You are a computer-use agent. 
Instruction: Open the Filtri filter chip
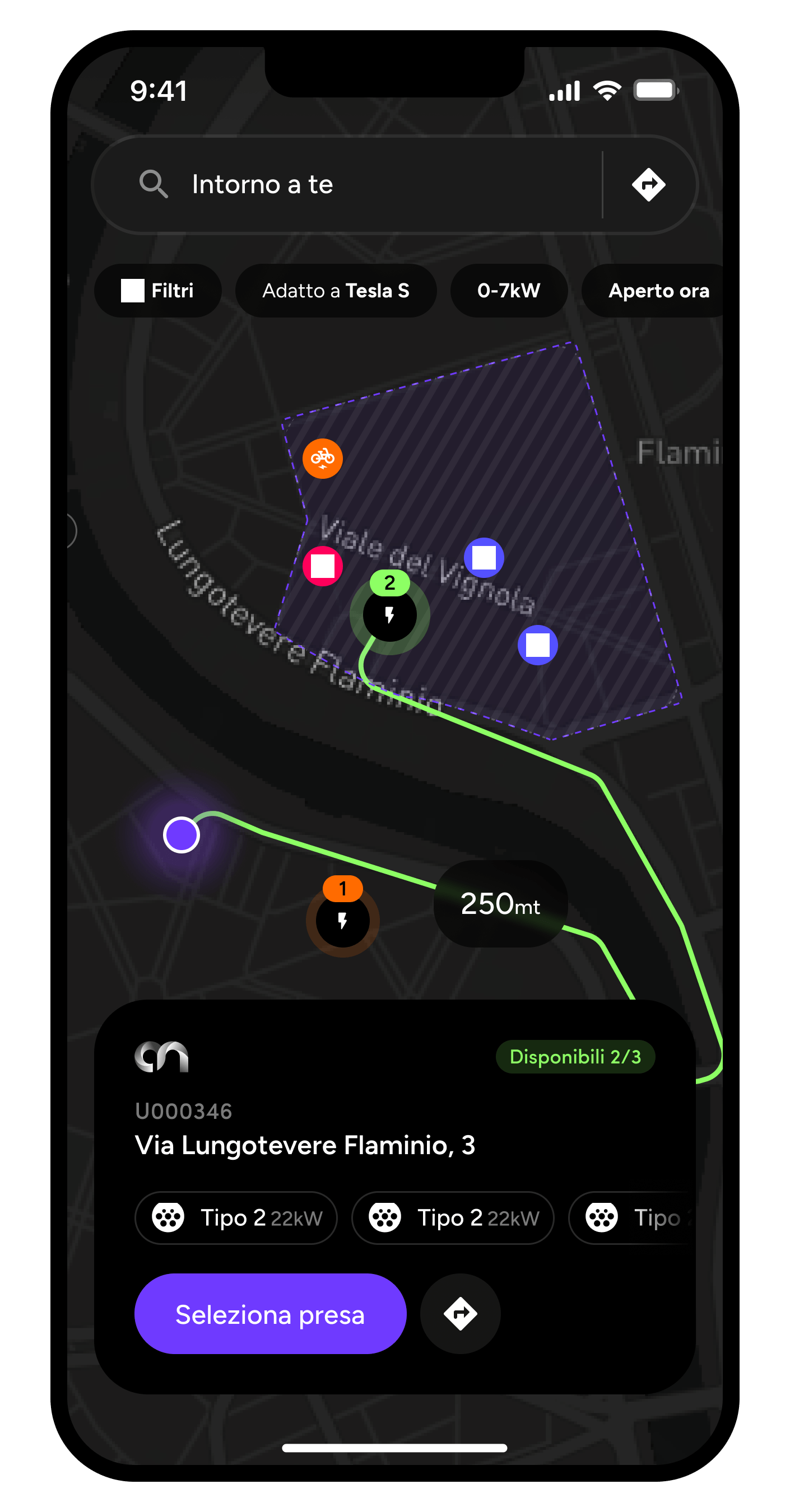coord(157,291)
